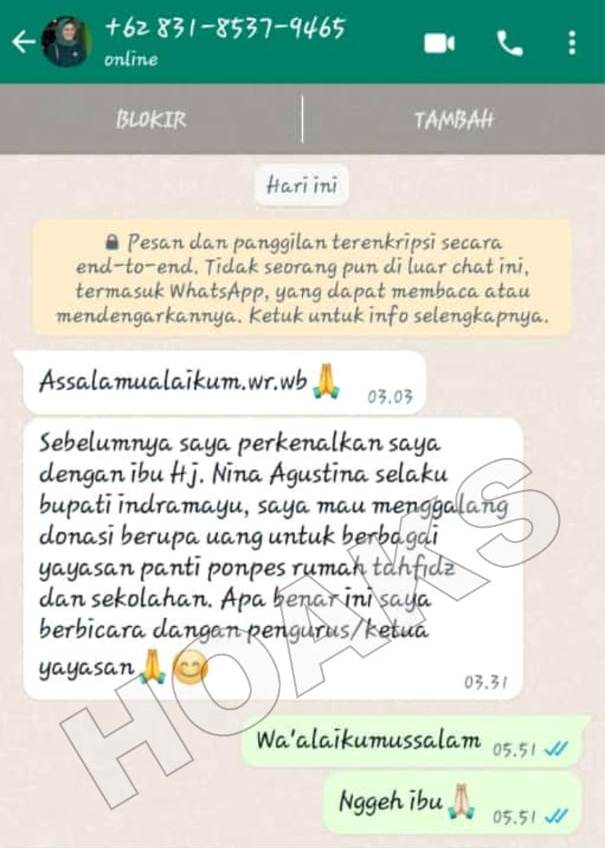Go back to the chat list
Image resolution: width=605 pixels, height=848 pixels.
[x=22, y=42]
